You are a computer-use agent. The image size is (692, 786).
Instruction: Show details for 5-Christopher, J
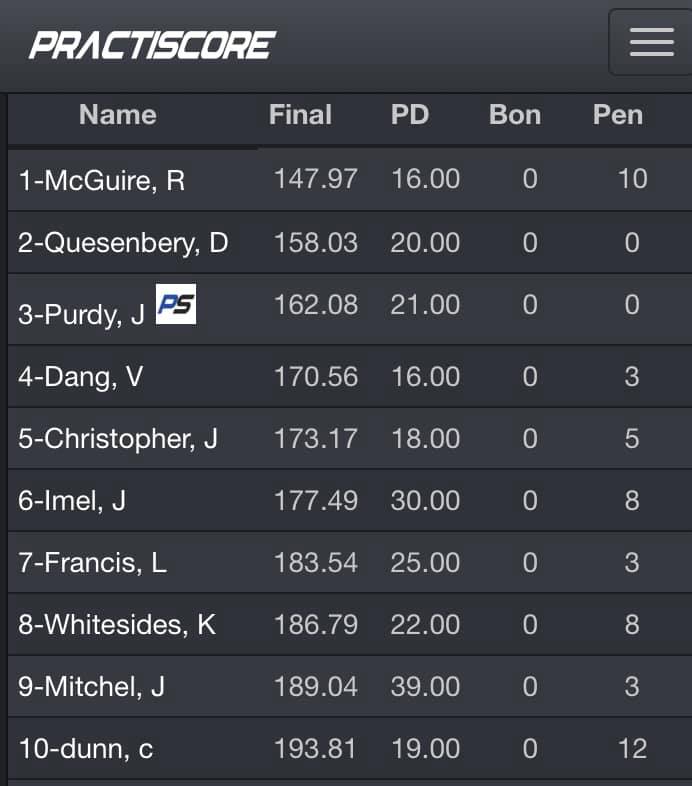pos(118,439)
